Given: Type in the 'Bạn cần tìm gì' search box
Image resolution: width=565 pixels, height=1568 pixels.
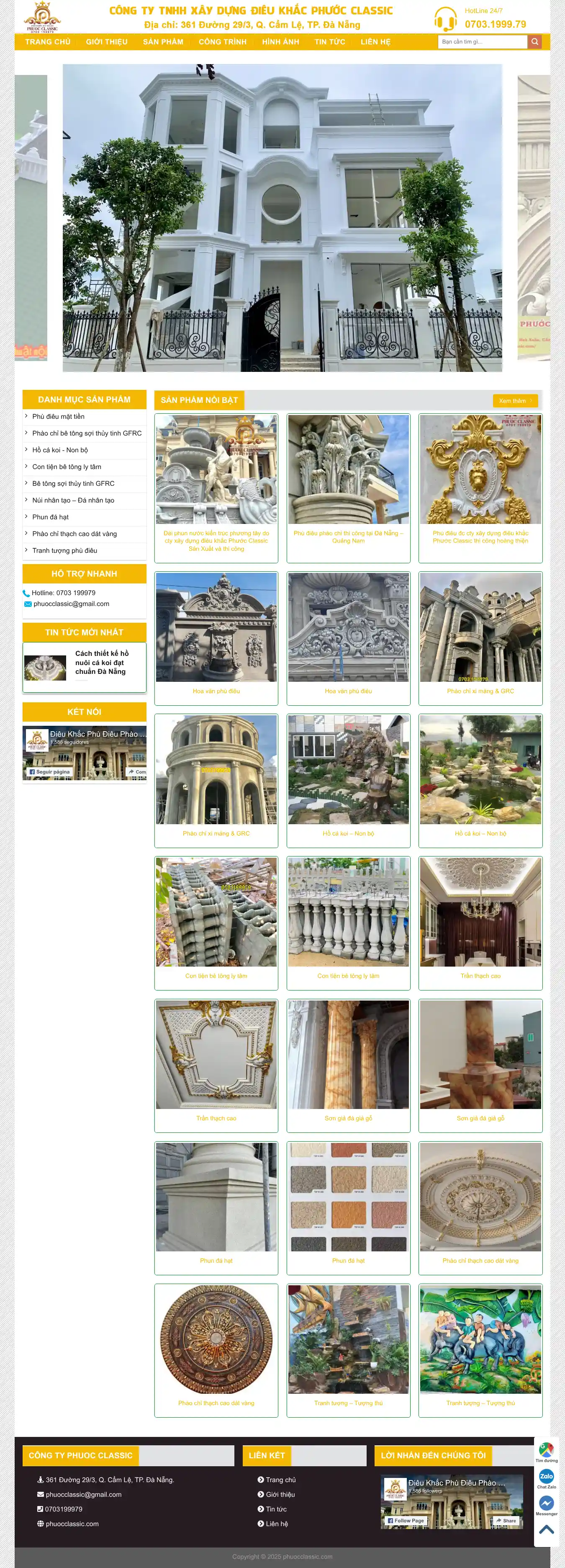Looking at the screenshot, I should tap(482, 42).
